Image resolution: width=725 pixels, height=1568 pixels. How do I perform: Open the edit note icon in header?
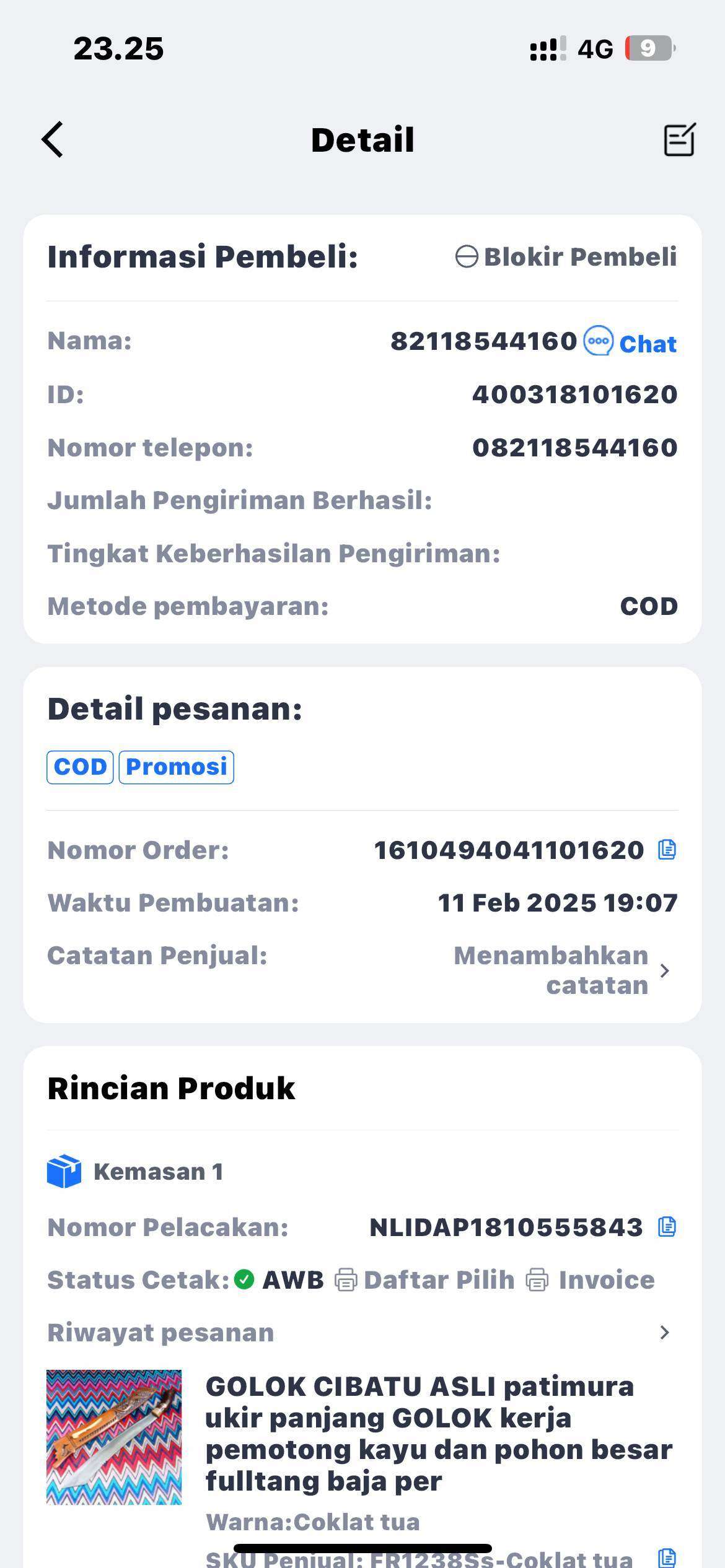click(680, 139)
